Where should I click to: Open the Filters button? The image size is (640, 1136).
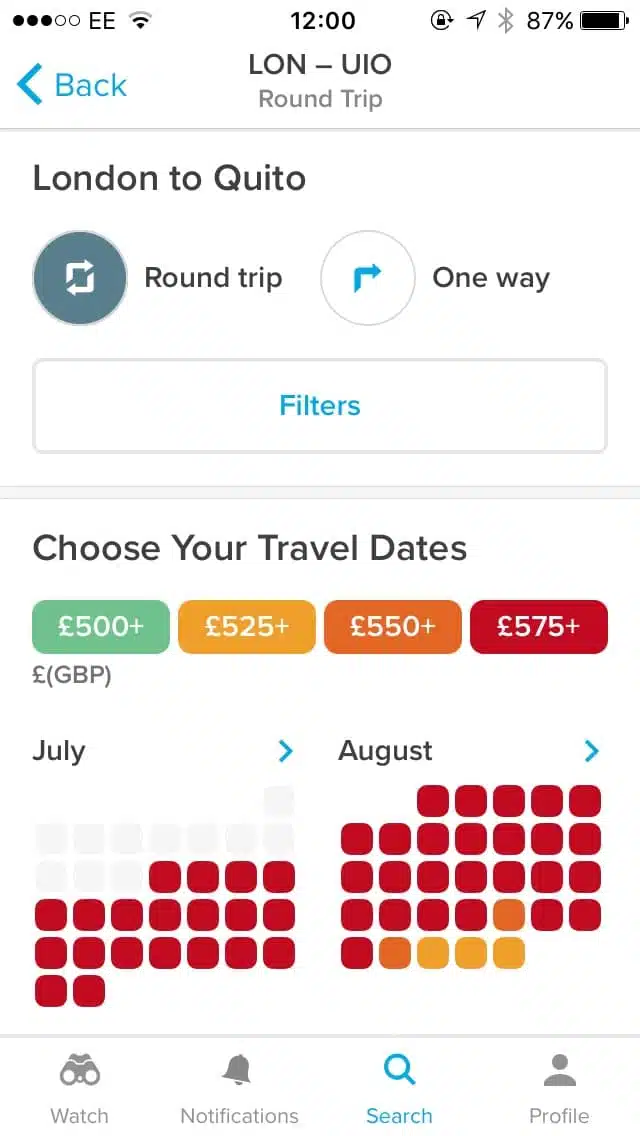click(x=320, y=406)
